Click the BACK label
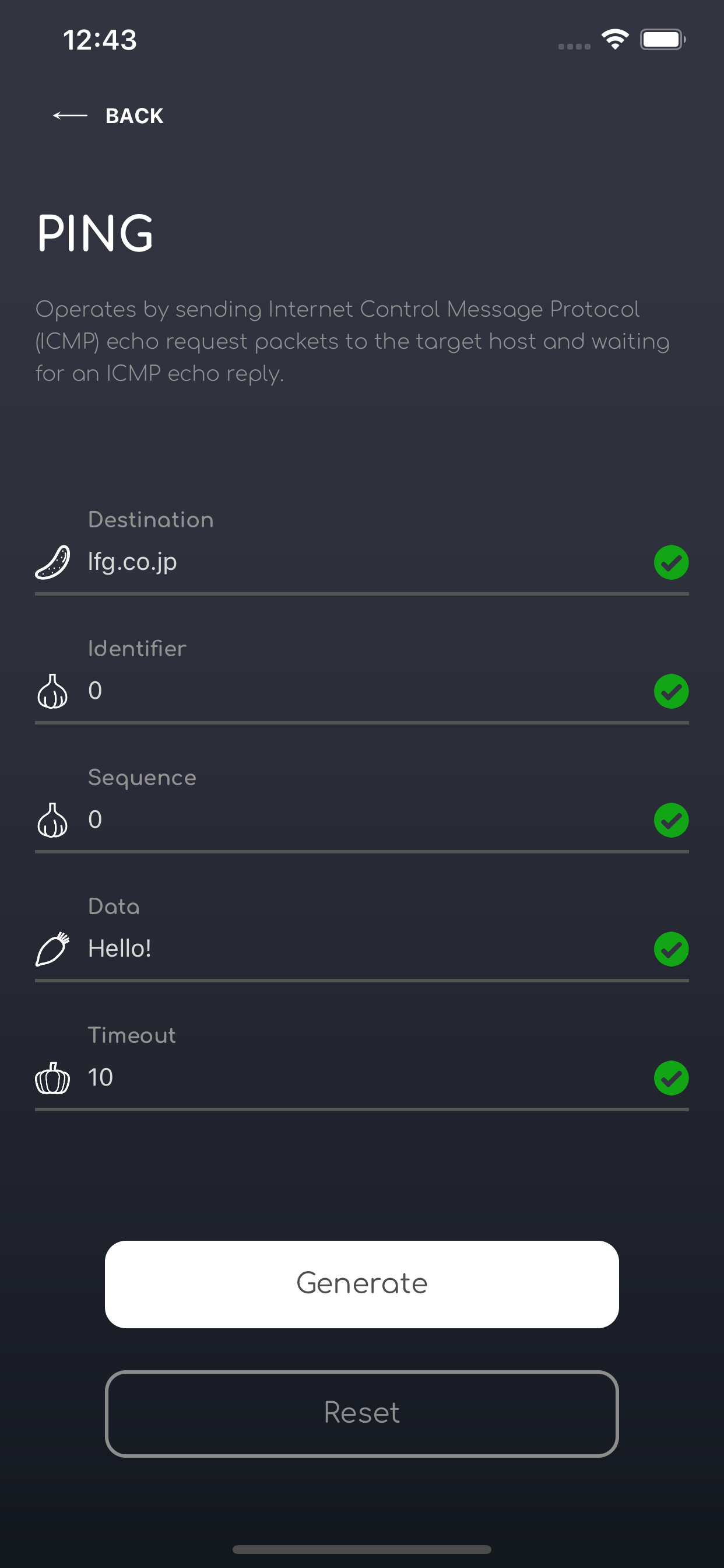 [135, 115]
